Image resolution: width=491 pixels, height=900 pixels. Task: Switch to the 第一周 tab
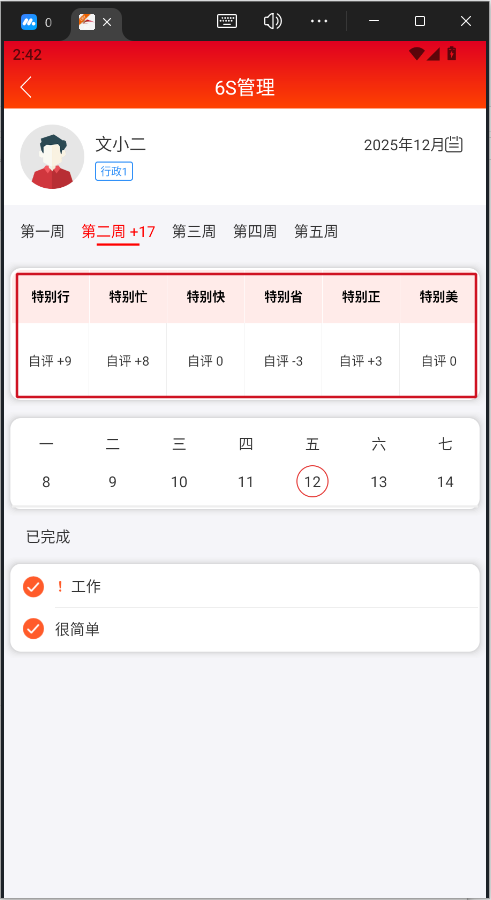point(42,232)
